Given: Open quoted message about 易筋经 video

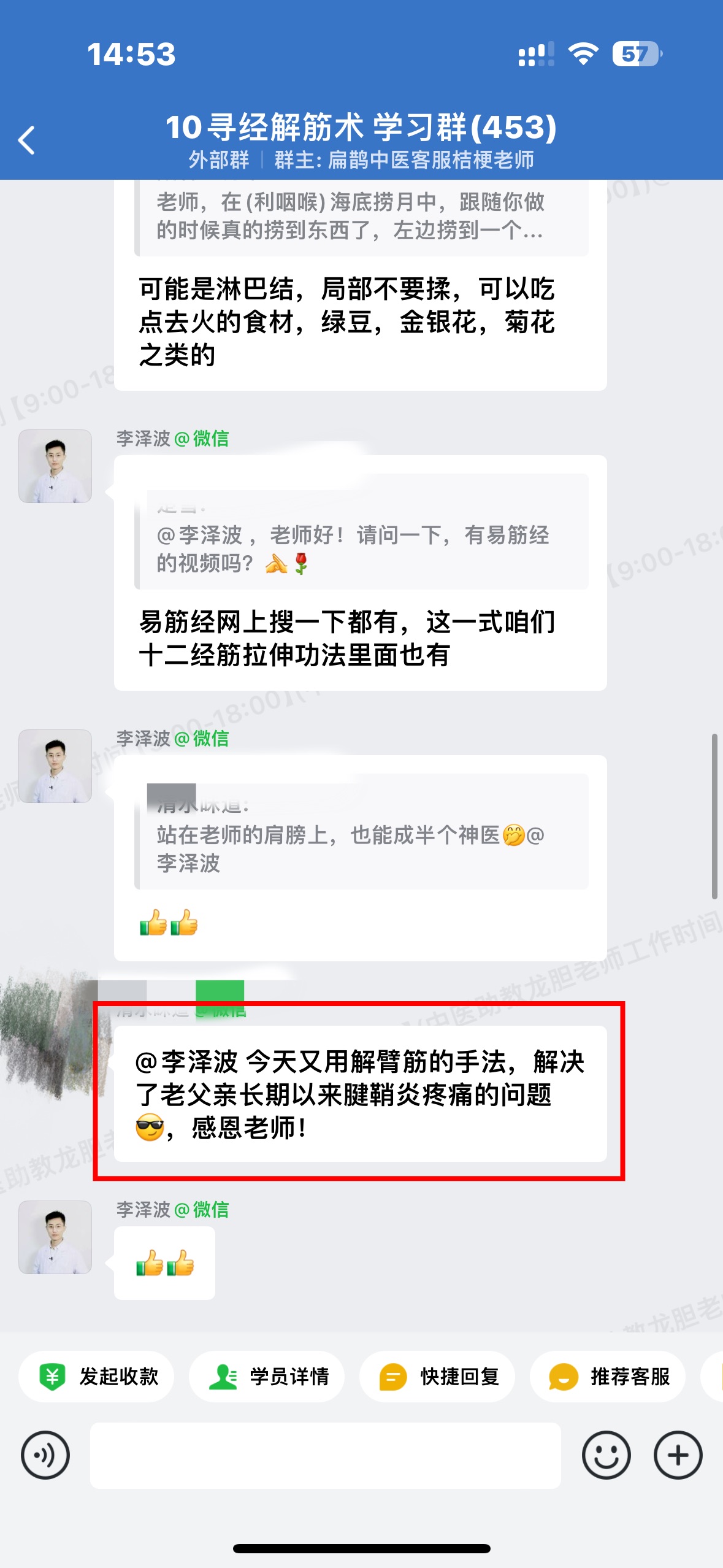Looking at the screenshot, I should pyautogui.click(x=361, y=541).
